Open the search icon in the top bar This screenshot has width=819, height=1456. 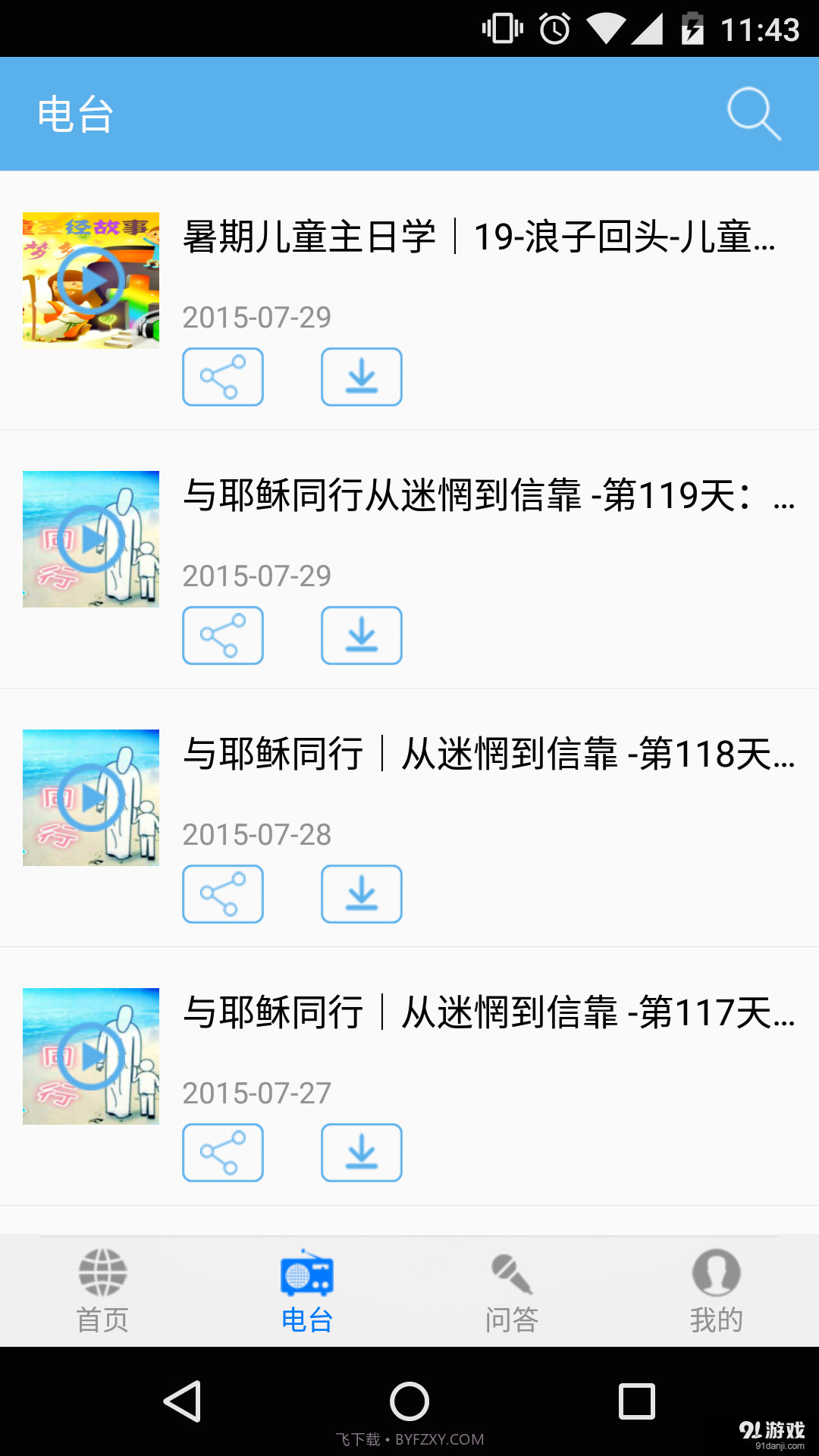click(755, 115)
